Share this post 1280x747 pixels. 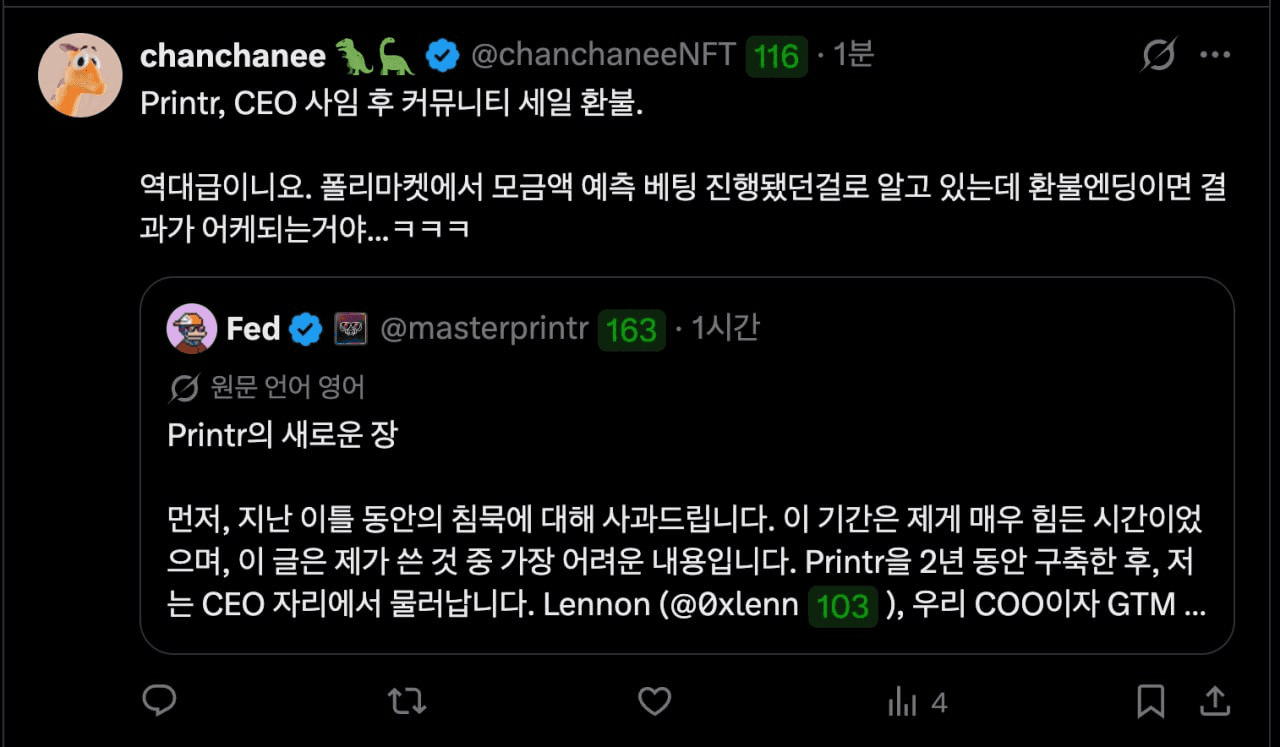click(1214, 701)
